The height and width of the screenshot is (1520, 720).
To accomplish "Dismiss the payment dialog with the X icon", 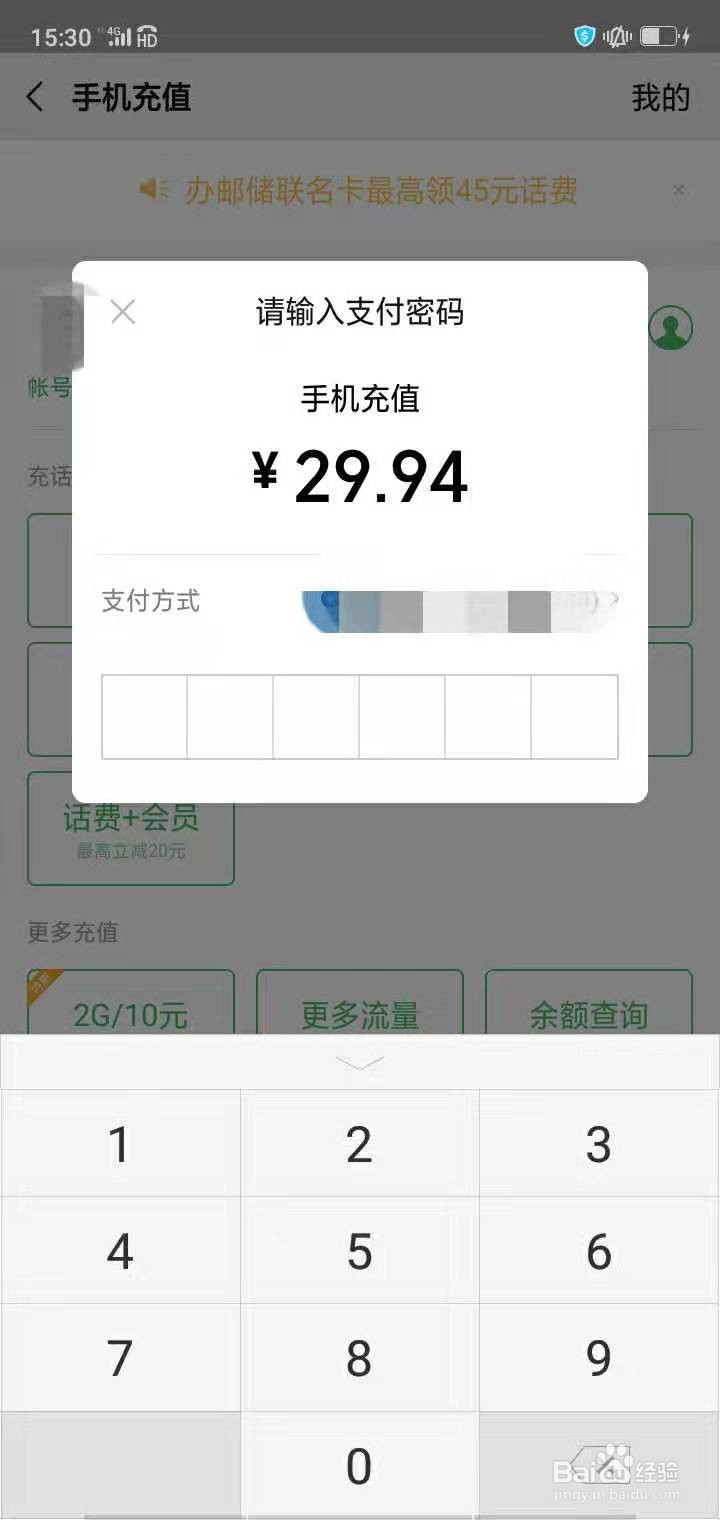I will tap(122, 312).
